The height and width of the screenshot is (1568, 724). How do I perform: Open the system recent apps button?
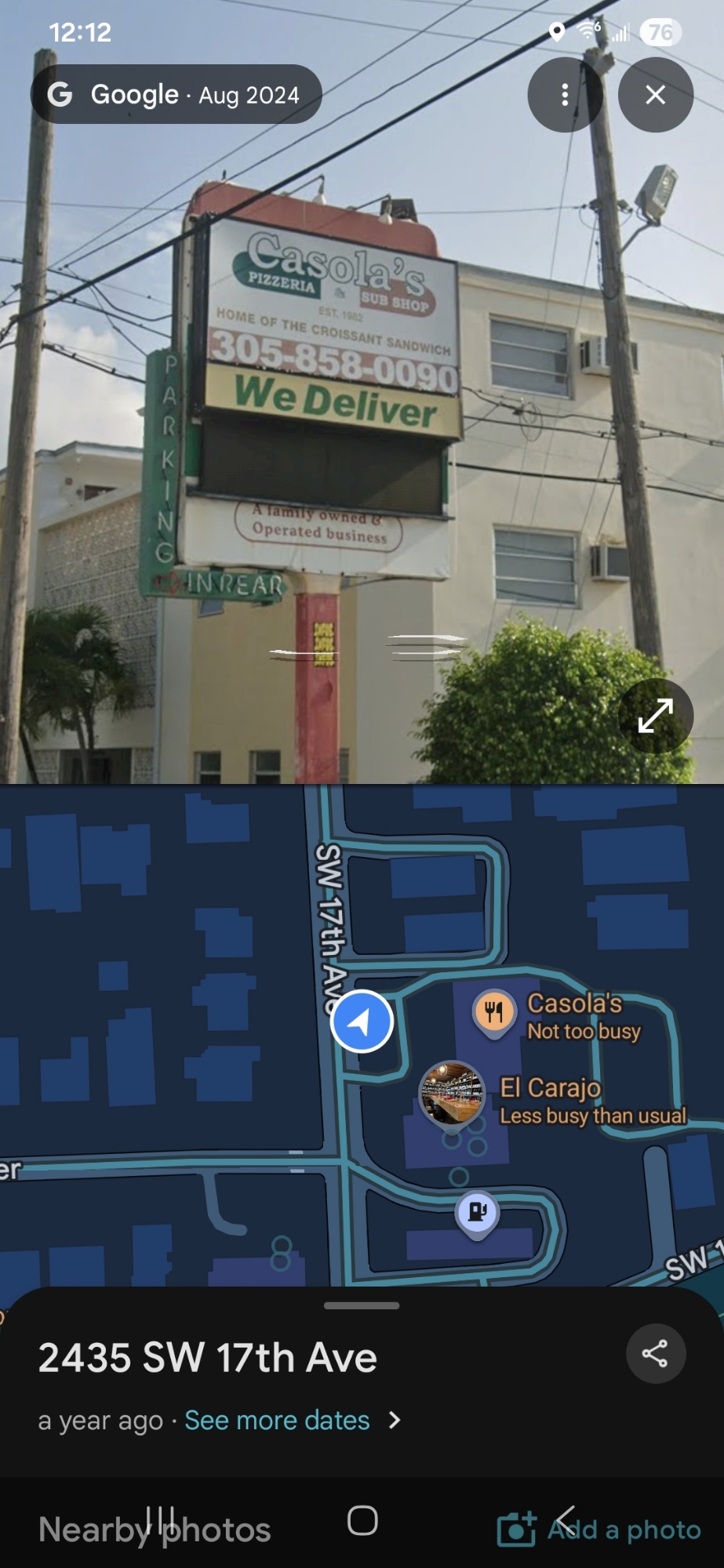[160, 1521]
